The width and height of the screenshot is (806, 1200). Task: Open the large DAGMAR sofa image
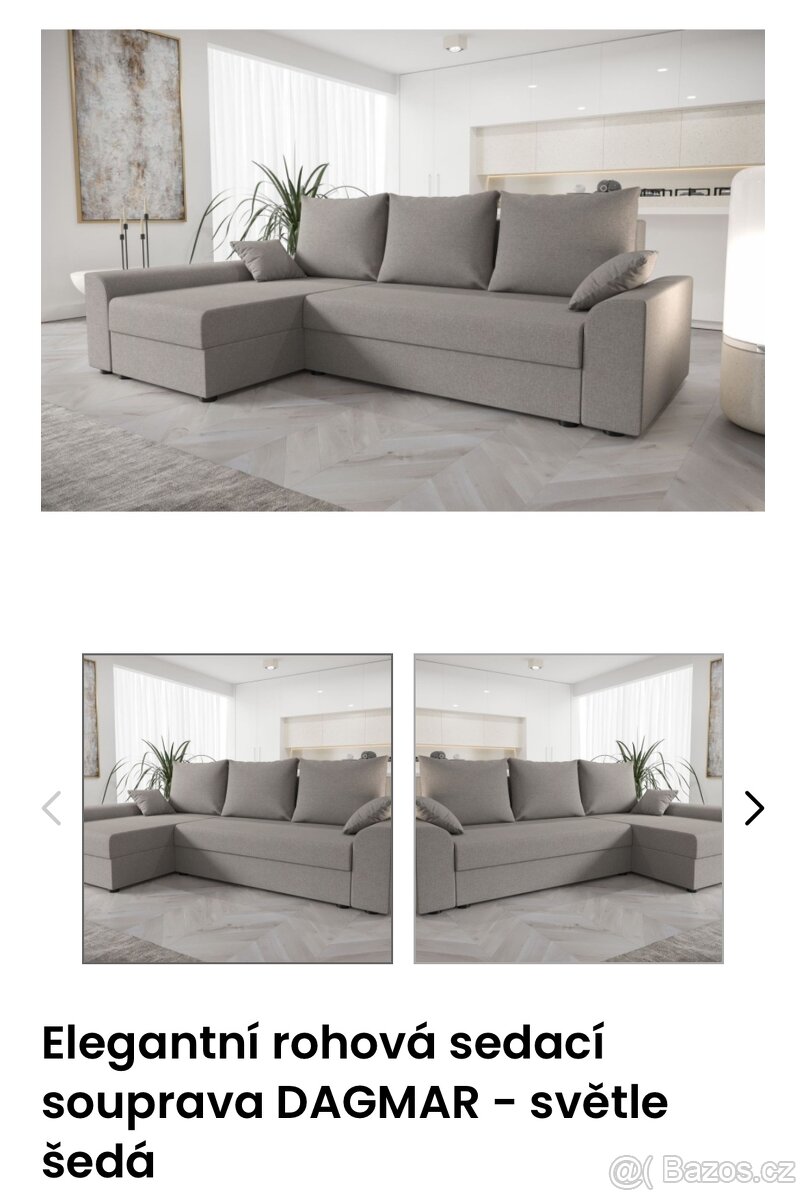[x=402, y=270]
